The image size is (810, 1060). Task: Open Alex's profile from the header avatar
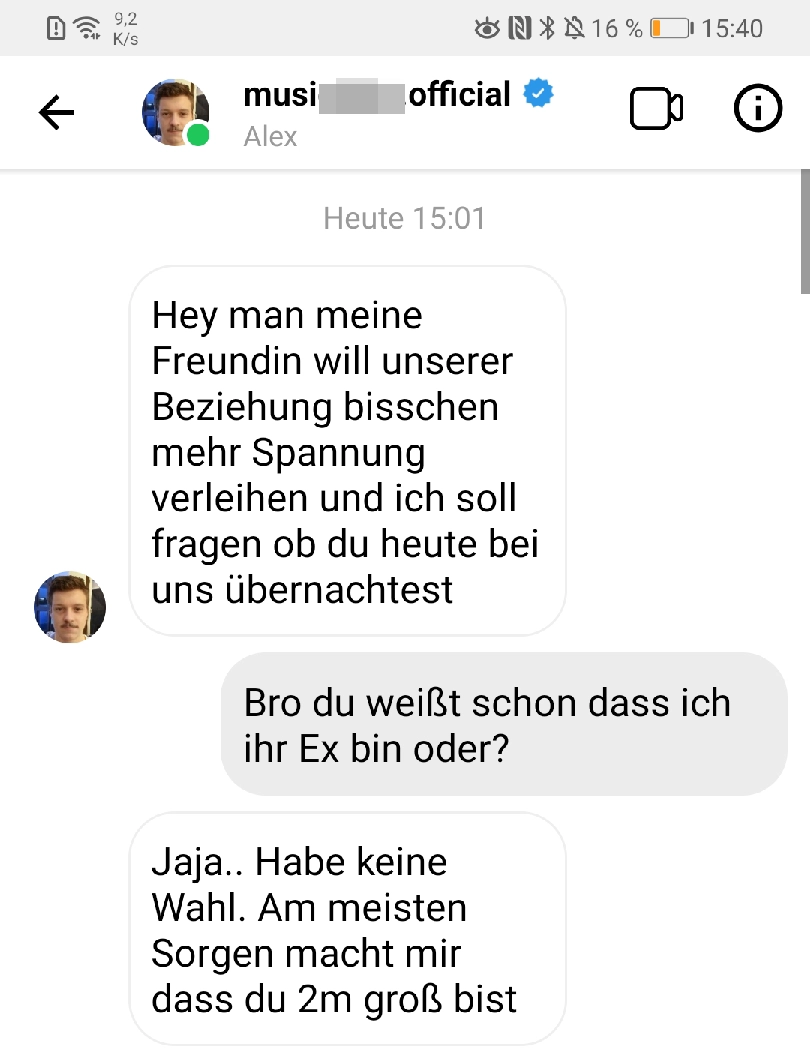(x=175, y=112)
